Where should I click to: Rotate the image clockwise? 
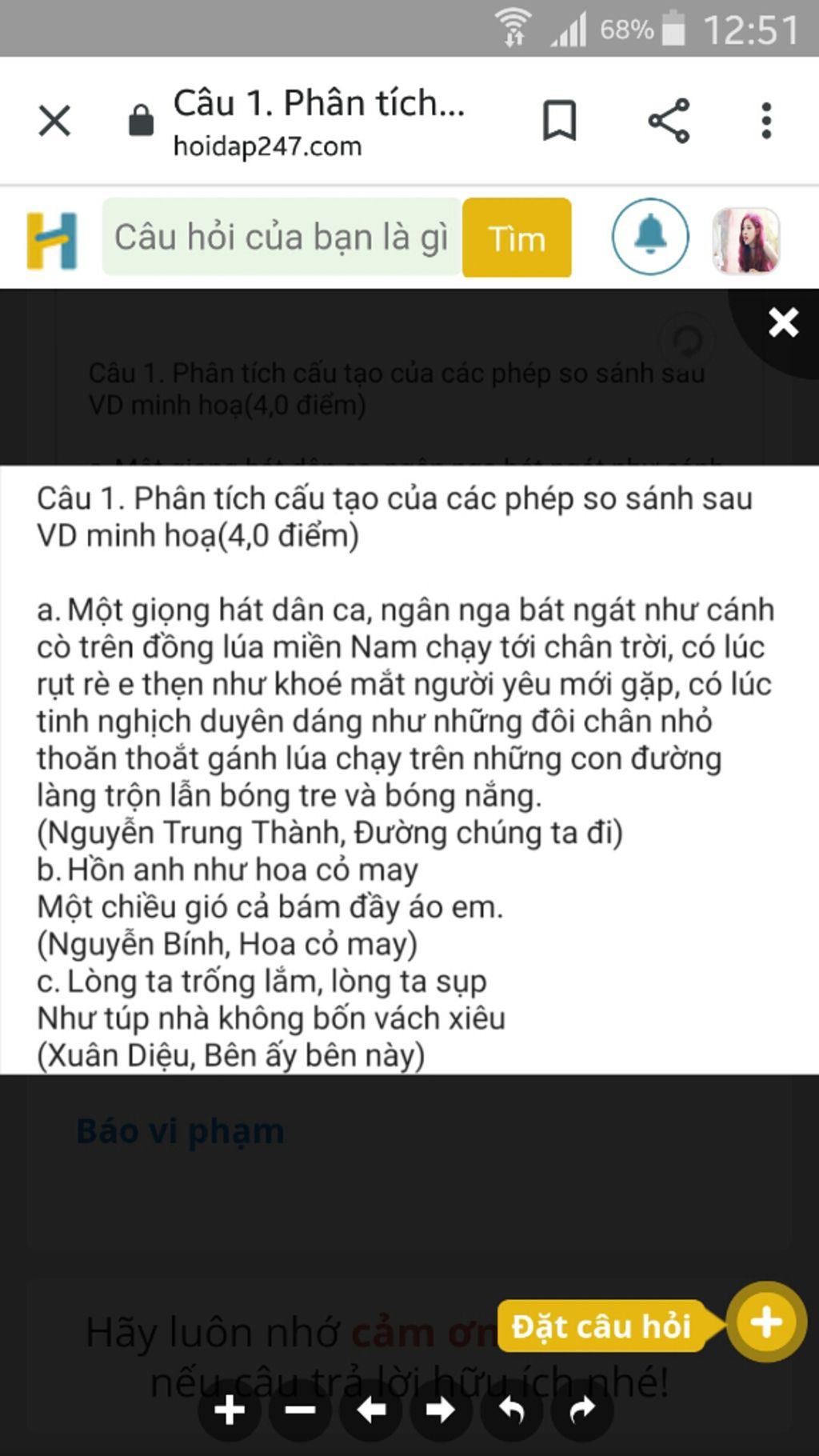tap(582, 1410)
